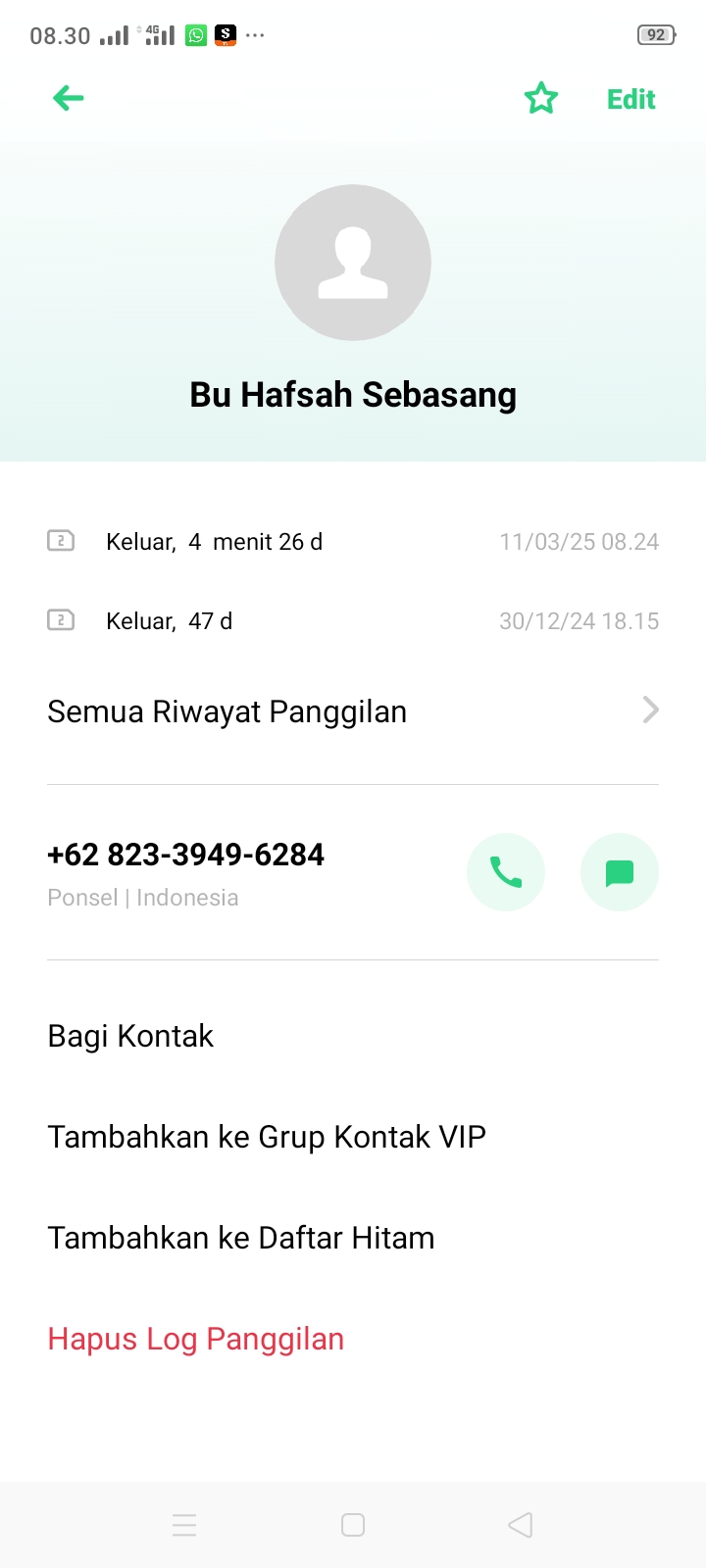Select Tambahkan ke Daftar Hitam
706x1568 pixels.
tap(240, 1237)
